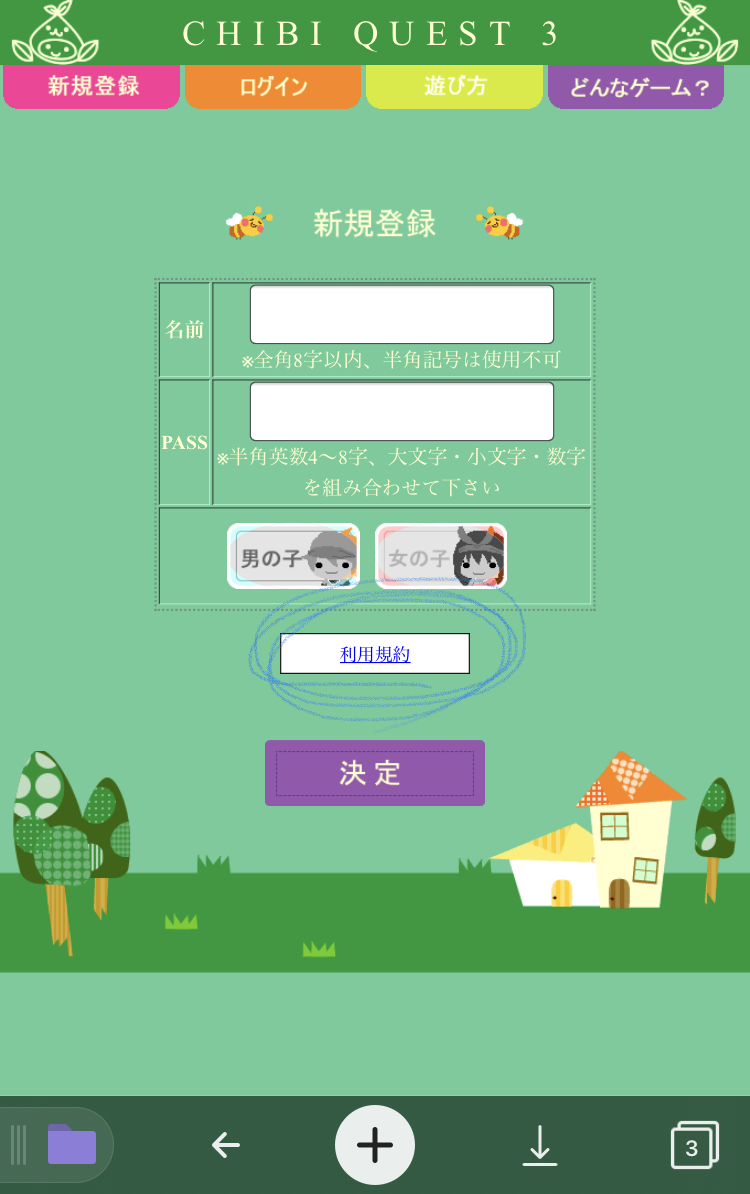Tap the PASS input field
This screenshot has height=1194, width=750.
pyautogui.click(x=401, y=411)
